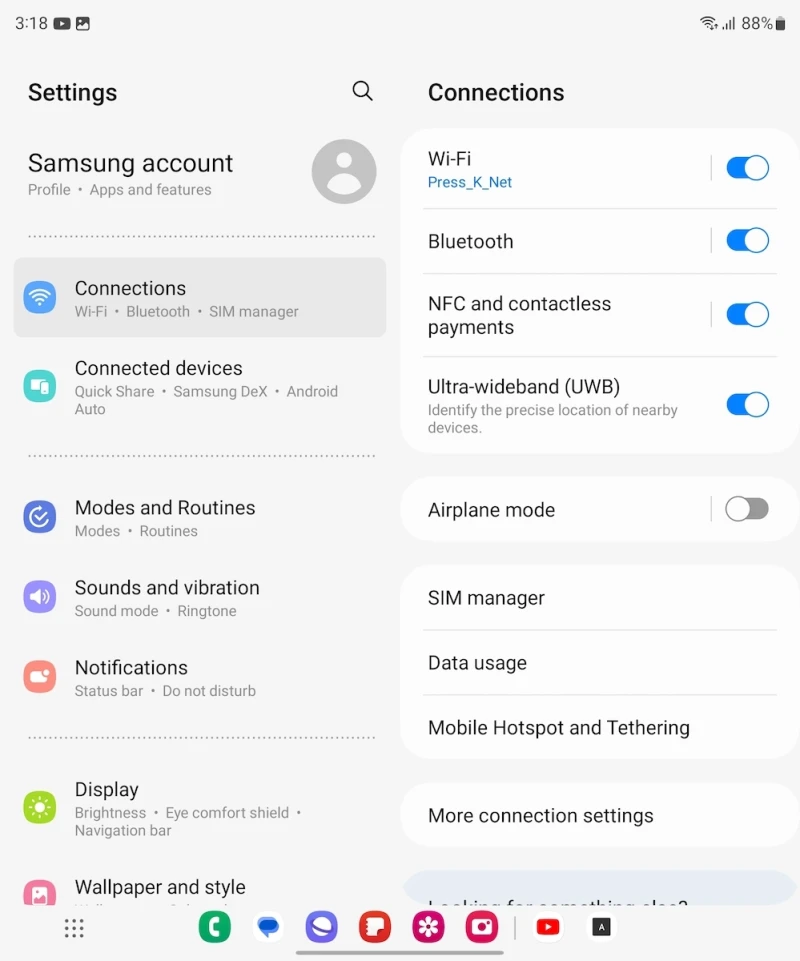Screen dimensions: 800x961
Task: Open Sounds and vibration settings
Action: point(200,597)
